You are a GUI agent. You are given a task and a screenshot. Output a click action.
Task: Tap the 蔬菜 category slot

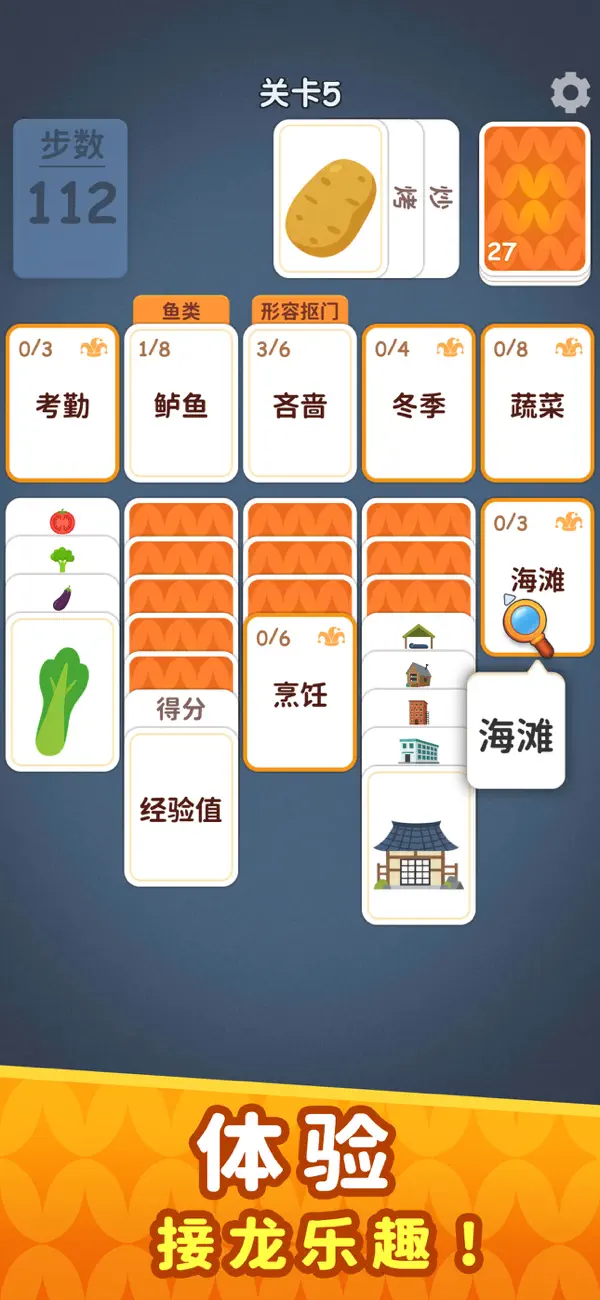click(x=538, y=403)
